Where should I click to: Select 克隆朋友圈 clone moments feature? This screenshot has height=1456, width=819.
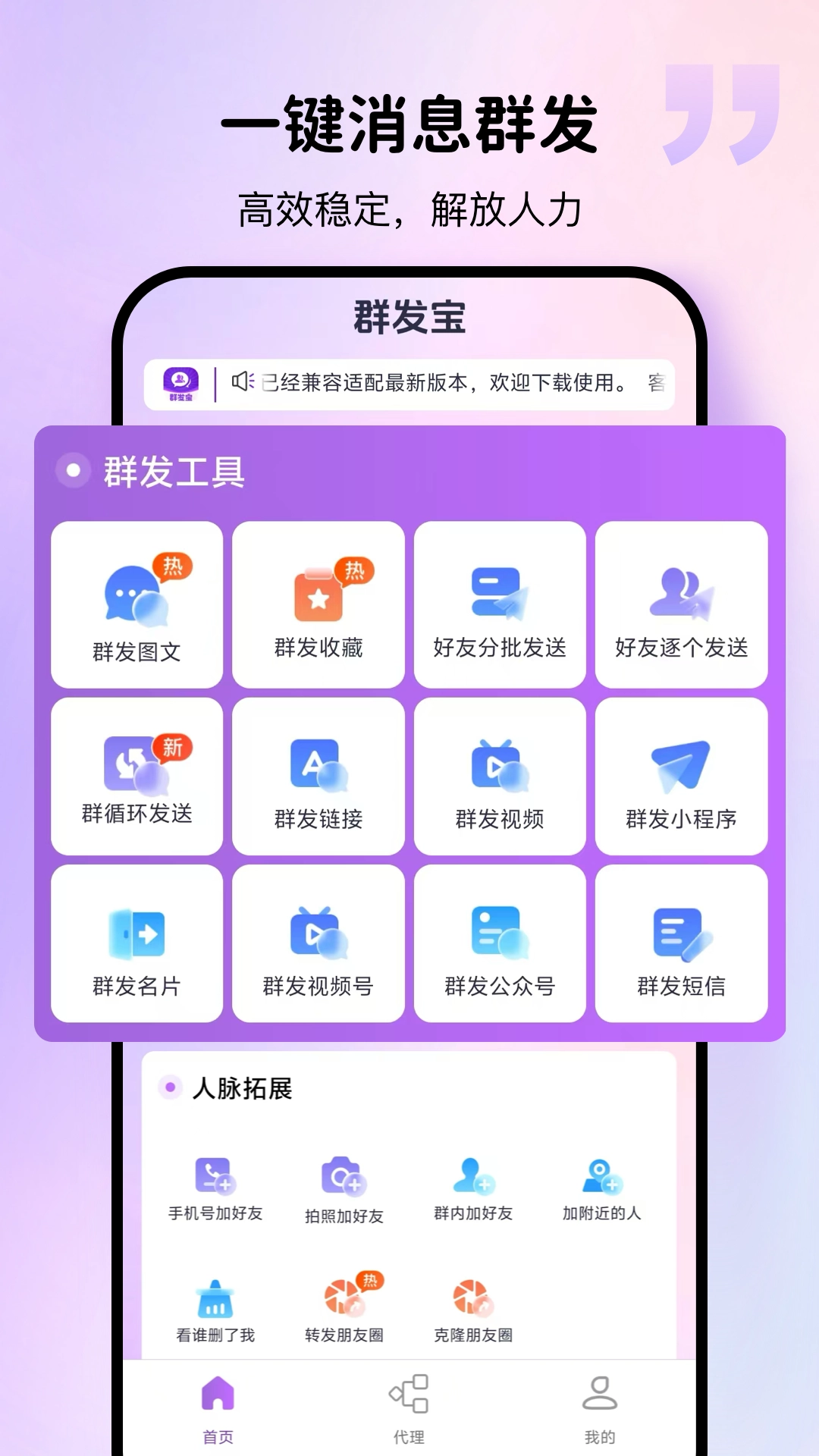(474, 1304)
